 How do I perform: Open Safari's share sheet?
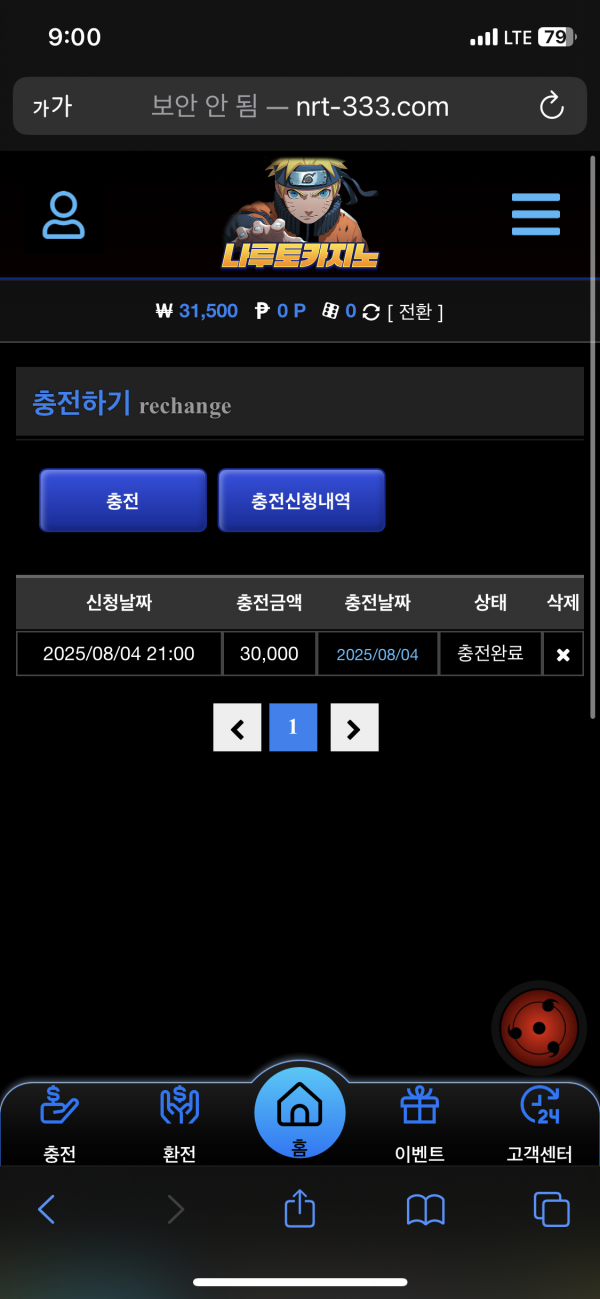(x=299, y=1210)
